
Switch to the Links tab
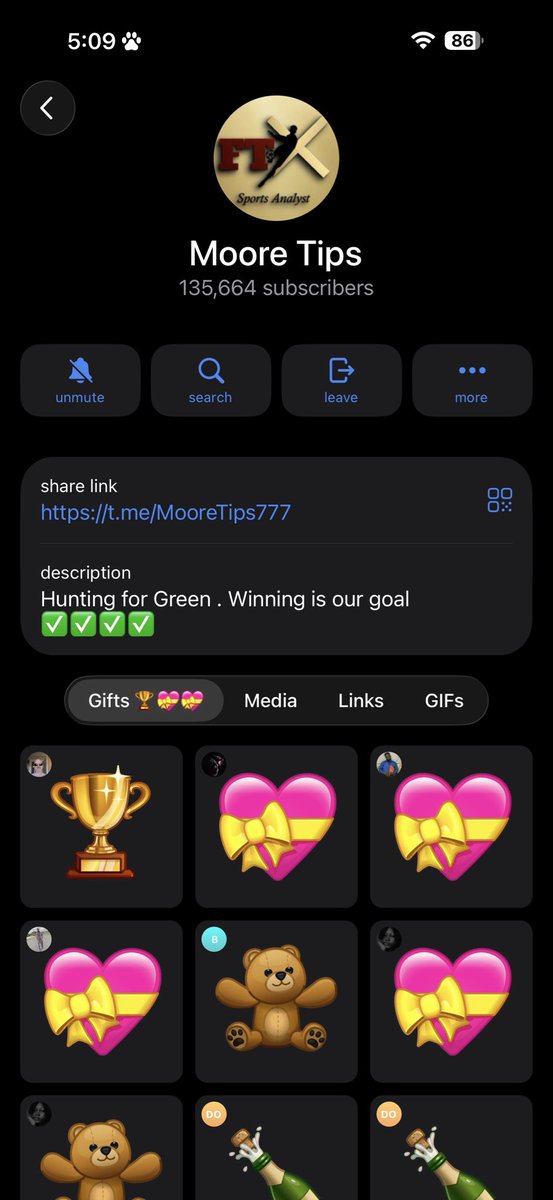pos(361,701)
